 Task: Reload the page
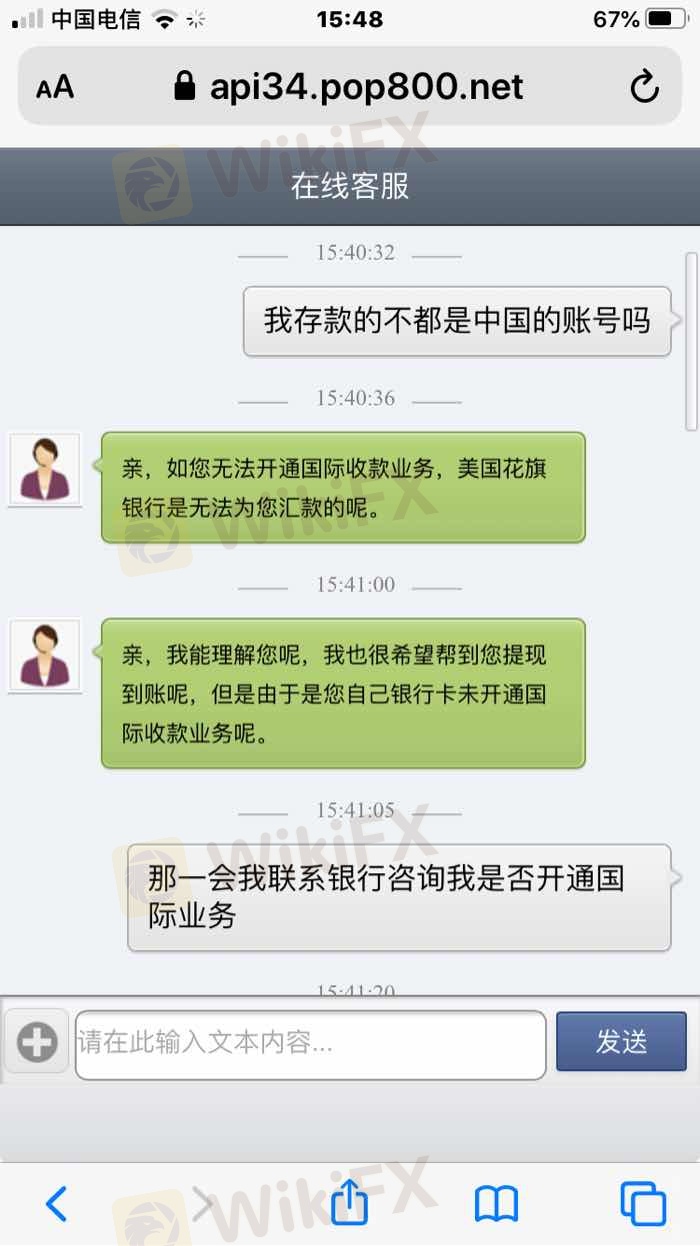pos(644,88)
